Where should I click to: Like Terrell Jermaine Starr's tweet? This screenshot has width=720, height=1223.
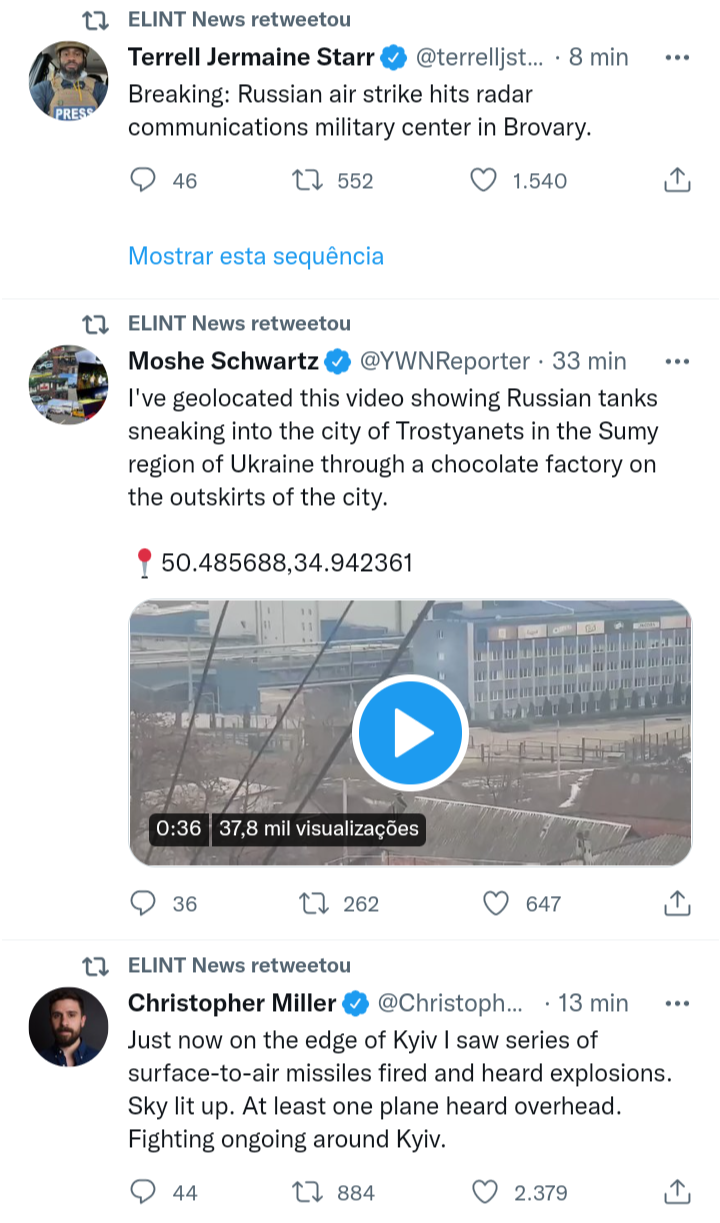pyautogui.click(x=484, y=180)
